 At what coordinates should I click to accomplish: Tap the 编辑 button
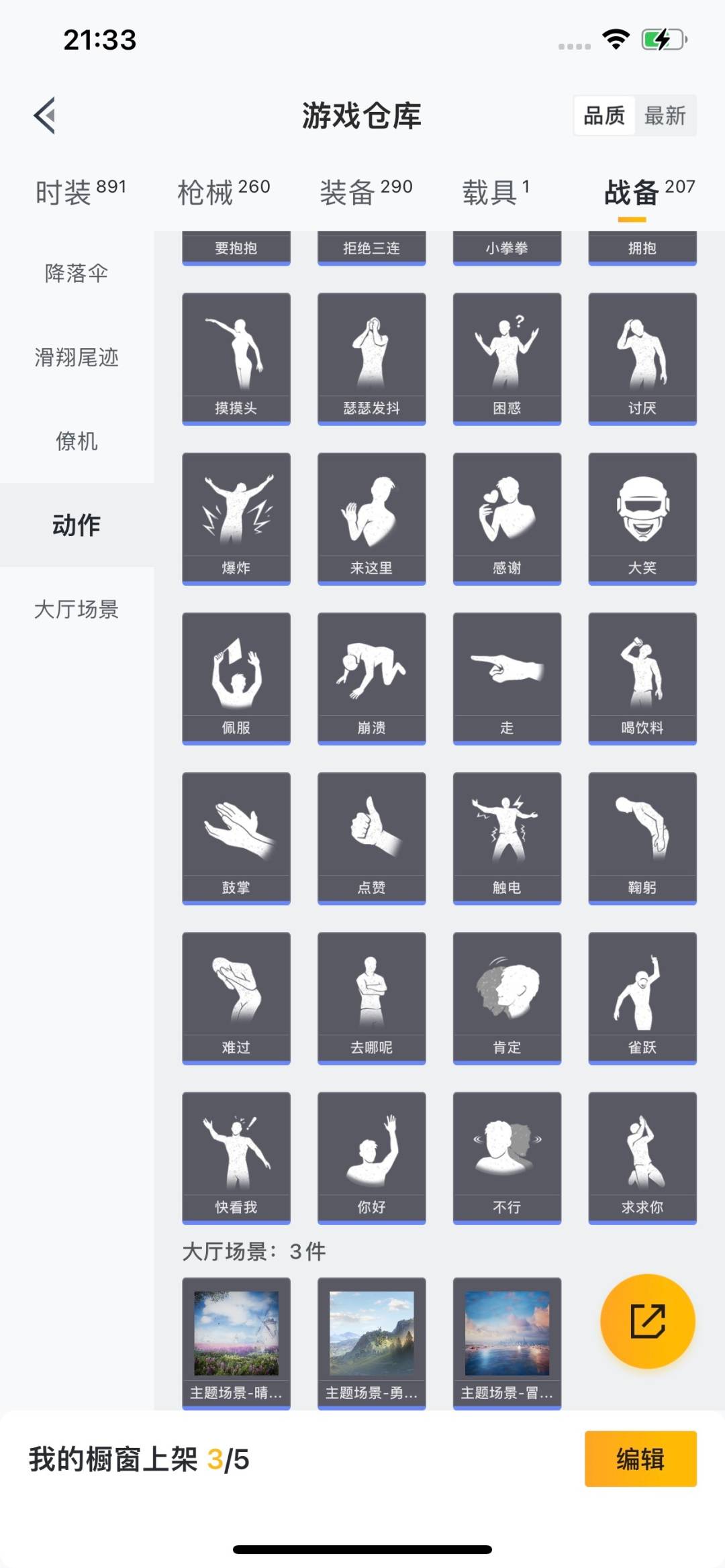(640, 1459)
